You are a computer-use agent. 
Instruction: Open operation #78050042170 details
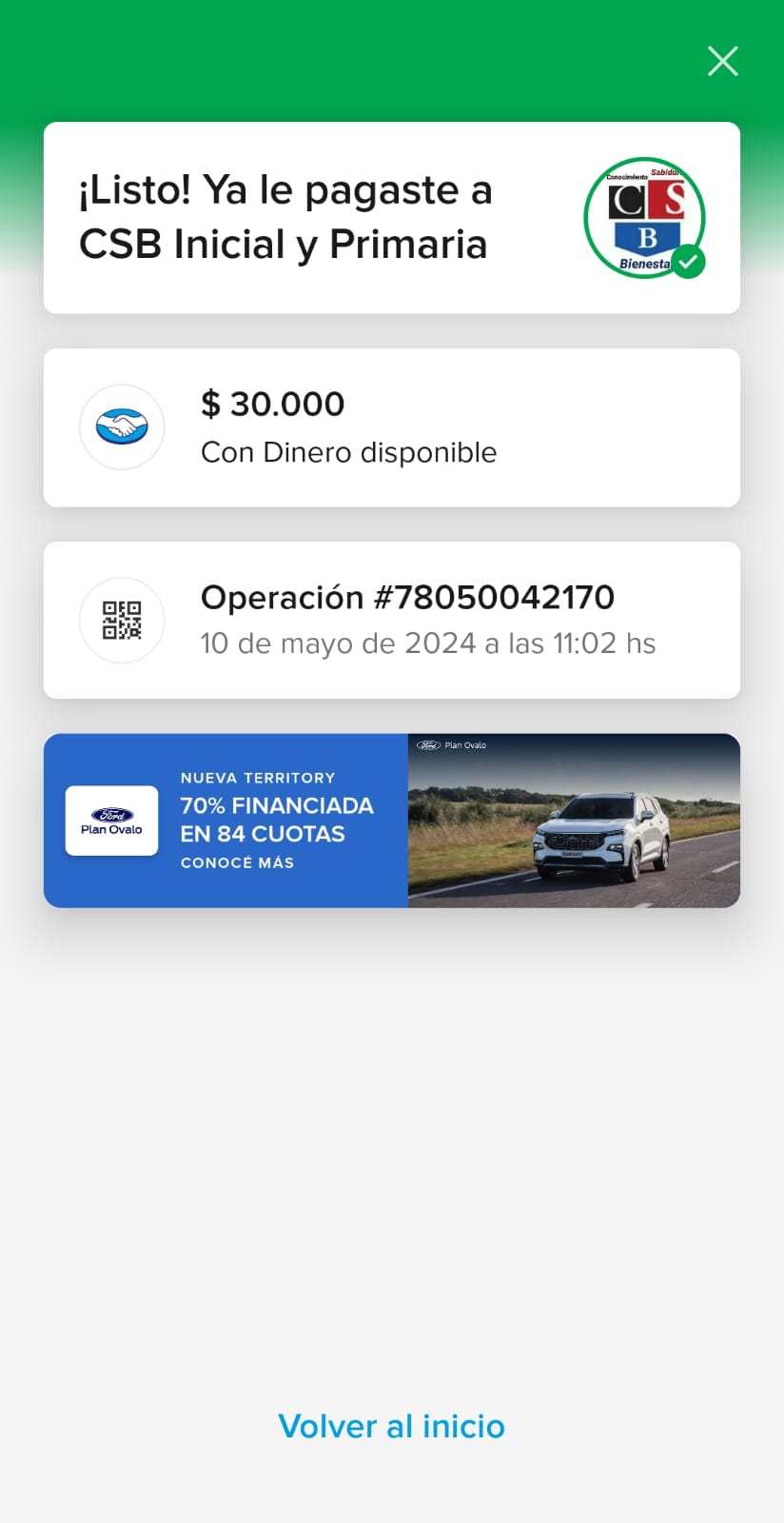click(391, 620)
